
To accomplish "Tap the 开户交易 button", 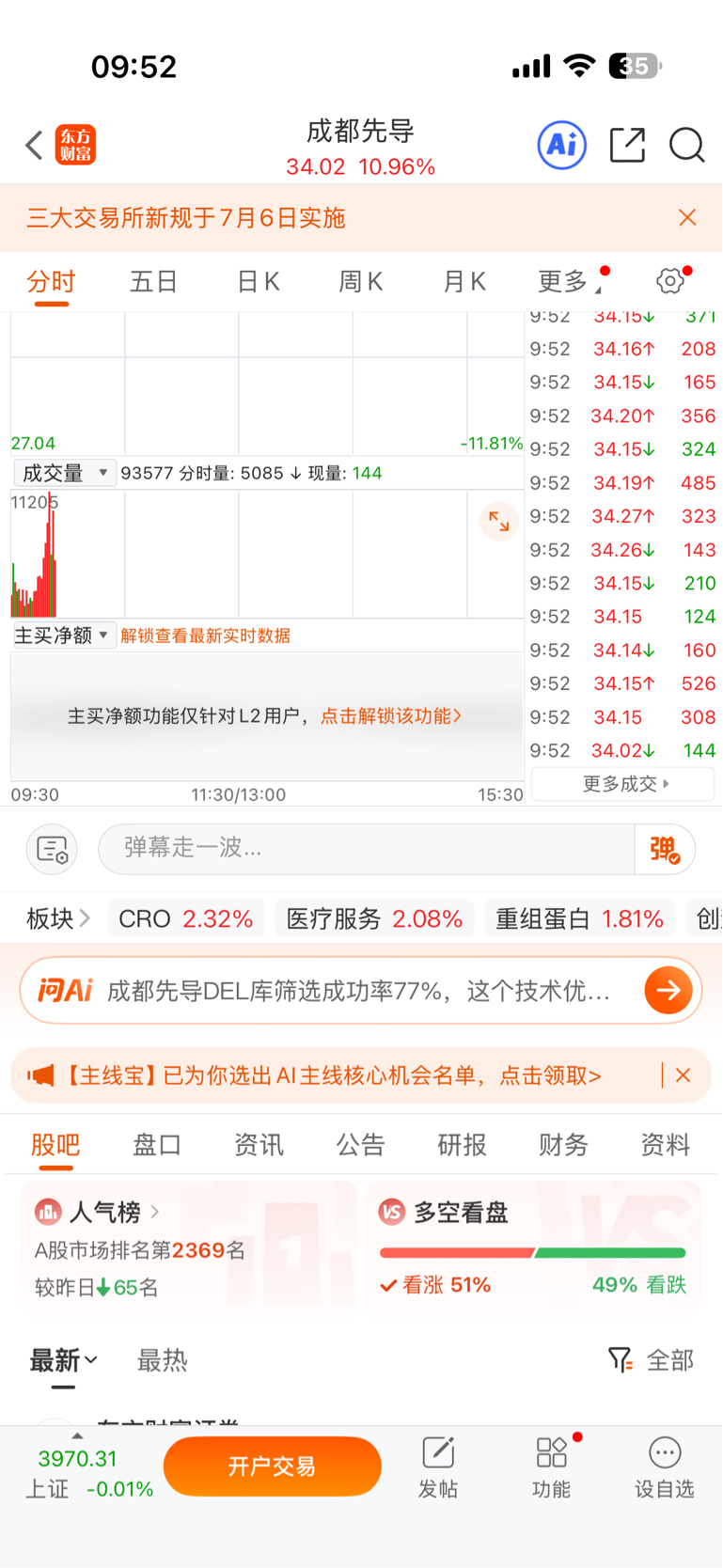I will coord(273,1466).
